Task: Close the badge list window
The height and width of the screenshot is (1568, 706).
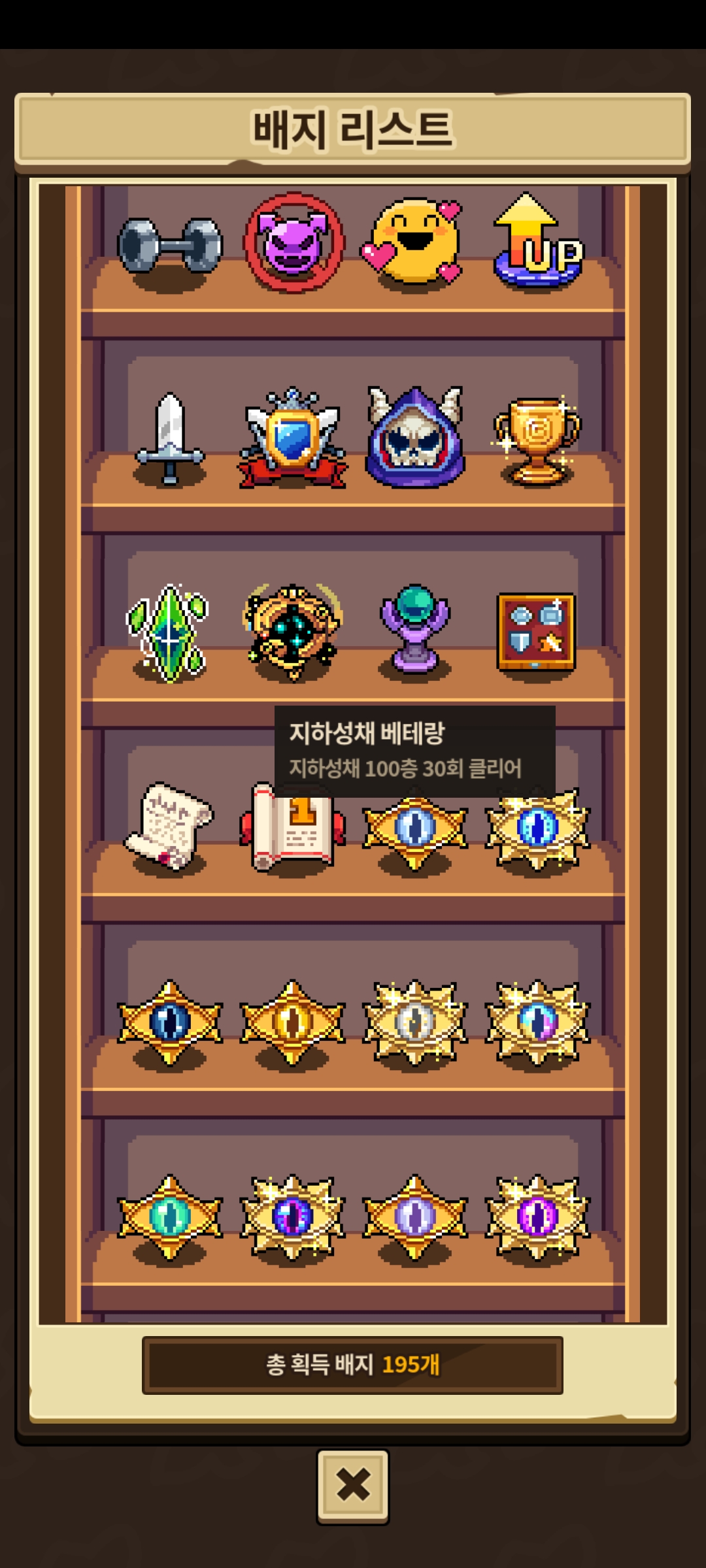Action: (352, 1486)
